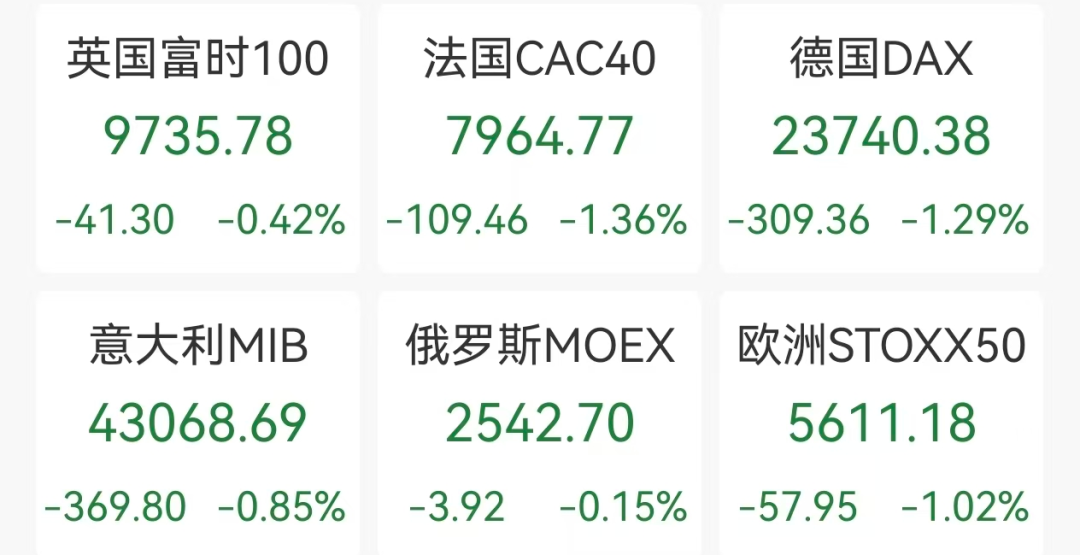The width and height of the screenshot is (1080, 555).
Task: Open the 英国富时100 index card
Action: click(198, 137)
